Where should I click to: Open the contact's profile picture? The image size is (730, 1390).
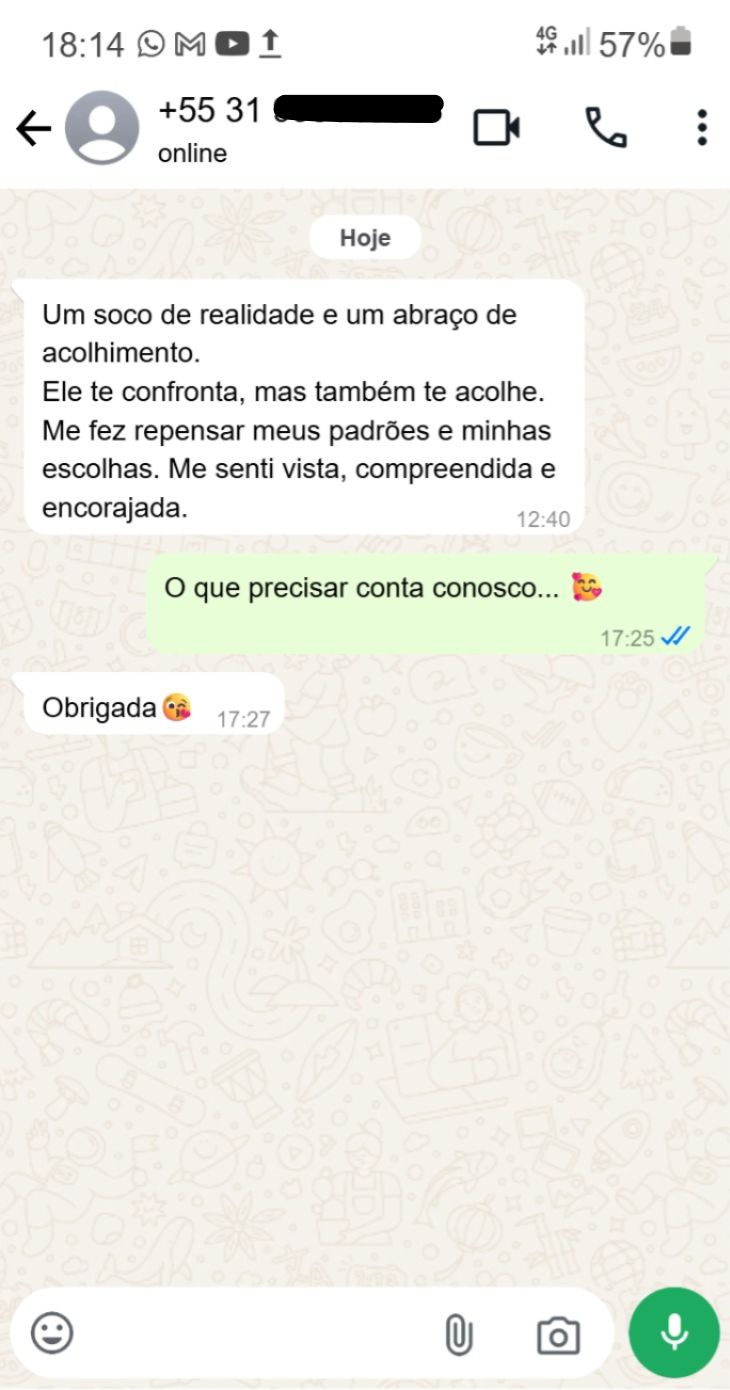pos(102,128)
